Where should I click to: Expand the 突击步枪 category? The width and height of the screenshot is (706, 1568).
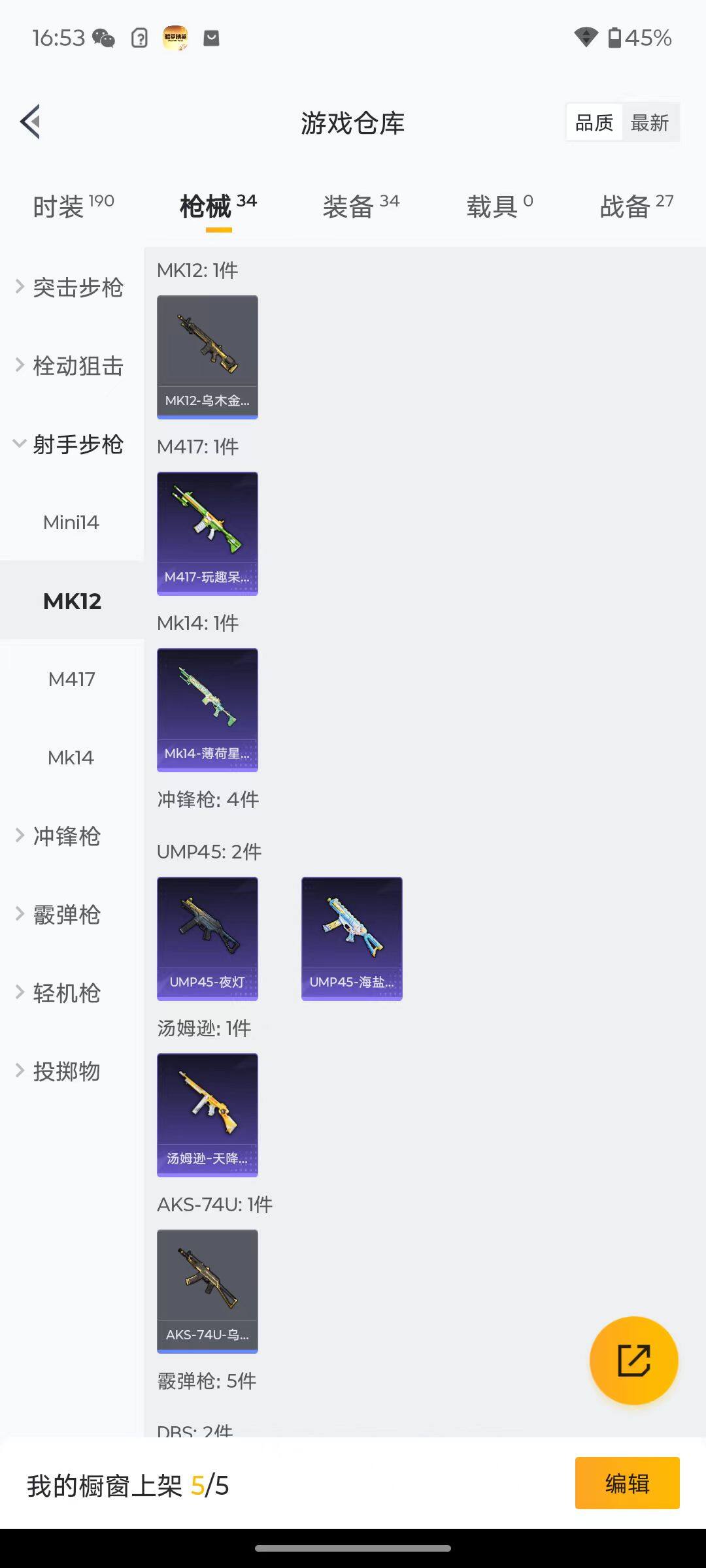coord(71,287)
